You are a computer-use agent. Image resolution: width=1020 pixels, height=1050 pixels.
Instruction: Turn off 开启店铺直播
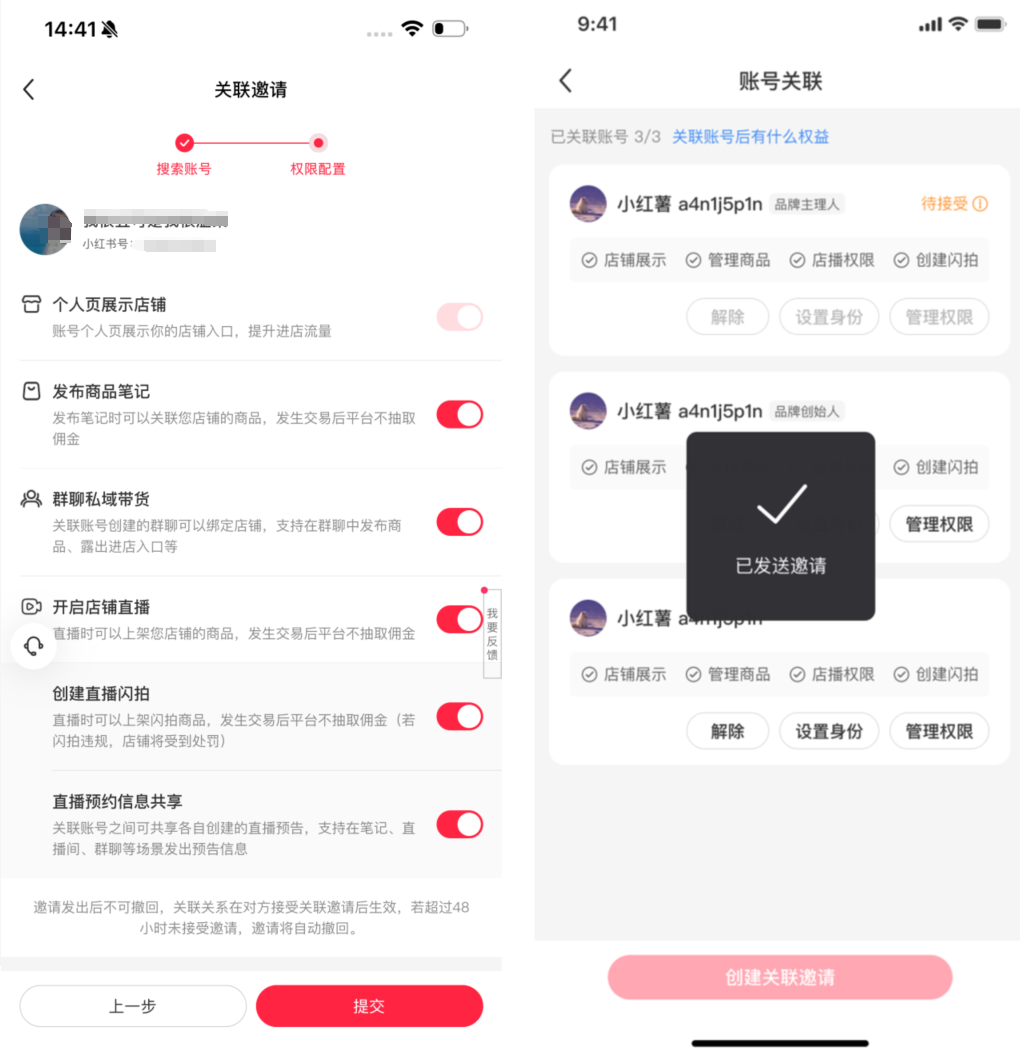pyautogui.click(x=459, y=619)
